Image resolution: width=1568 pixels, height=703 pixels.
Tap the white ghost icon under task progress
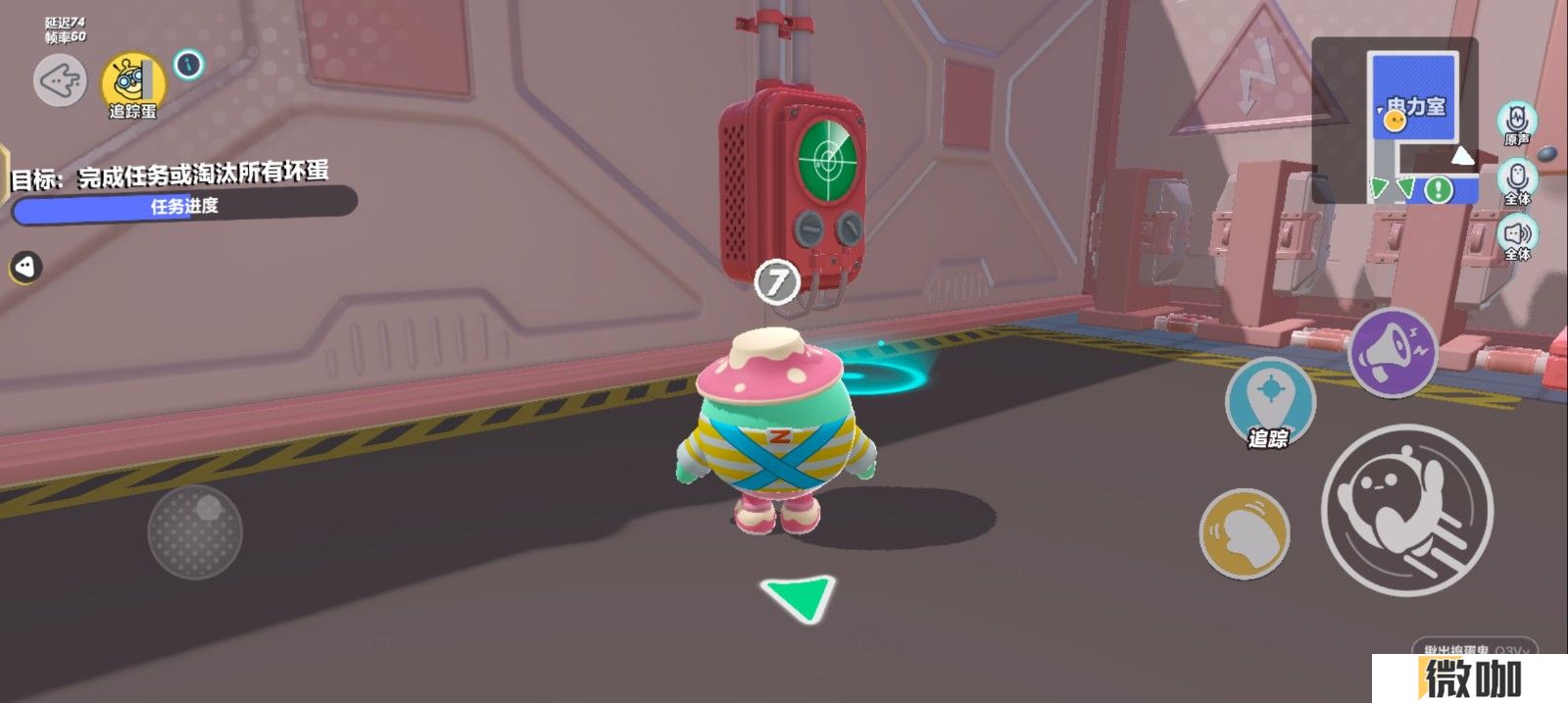pyautogui.click(x=26, y=267)
